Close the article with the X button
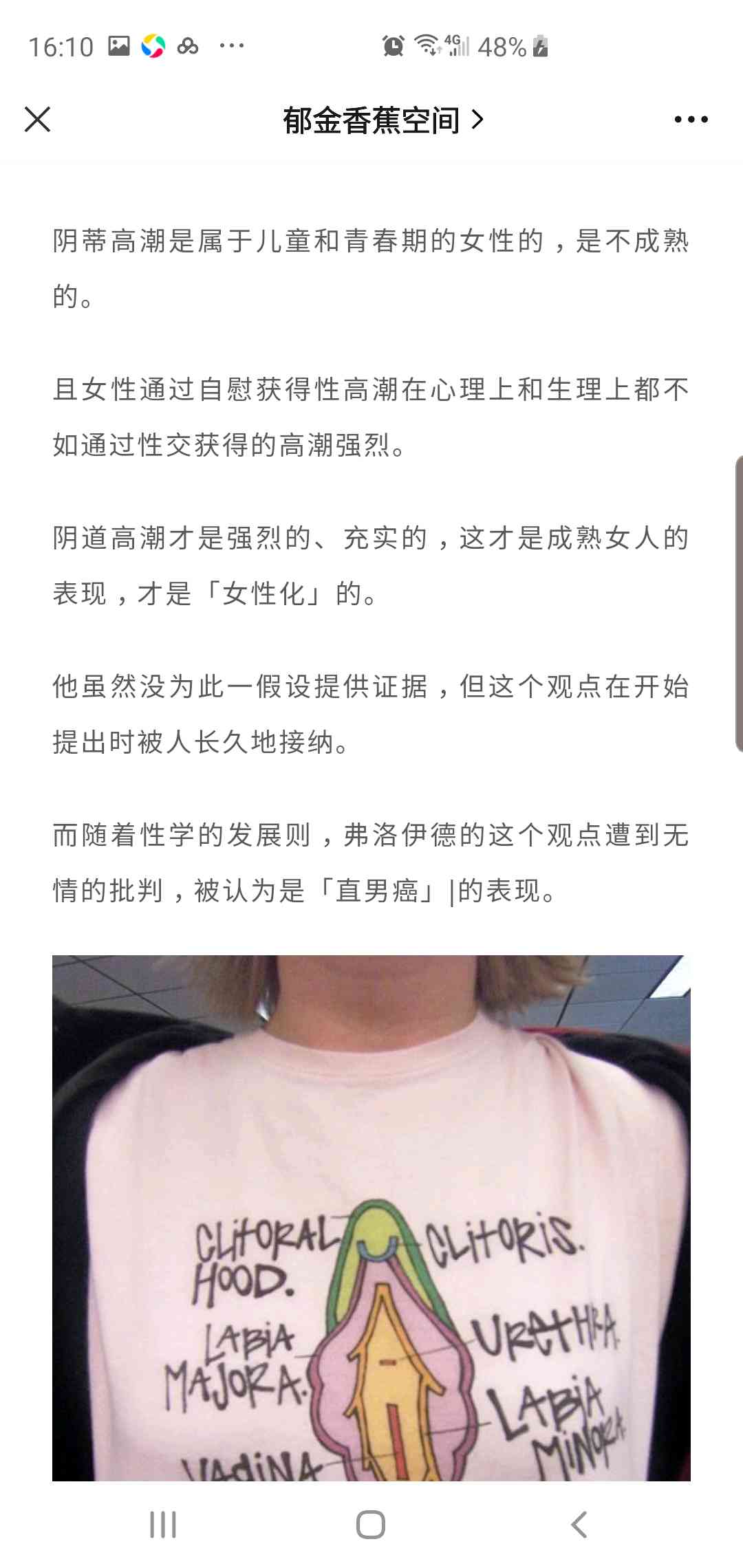 point(38,120)
